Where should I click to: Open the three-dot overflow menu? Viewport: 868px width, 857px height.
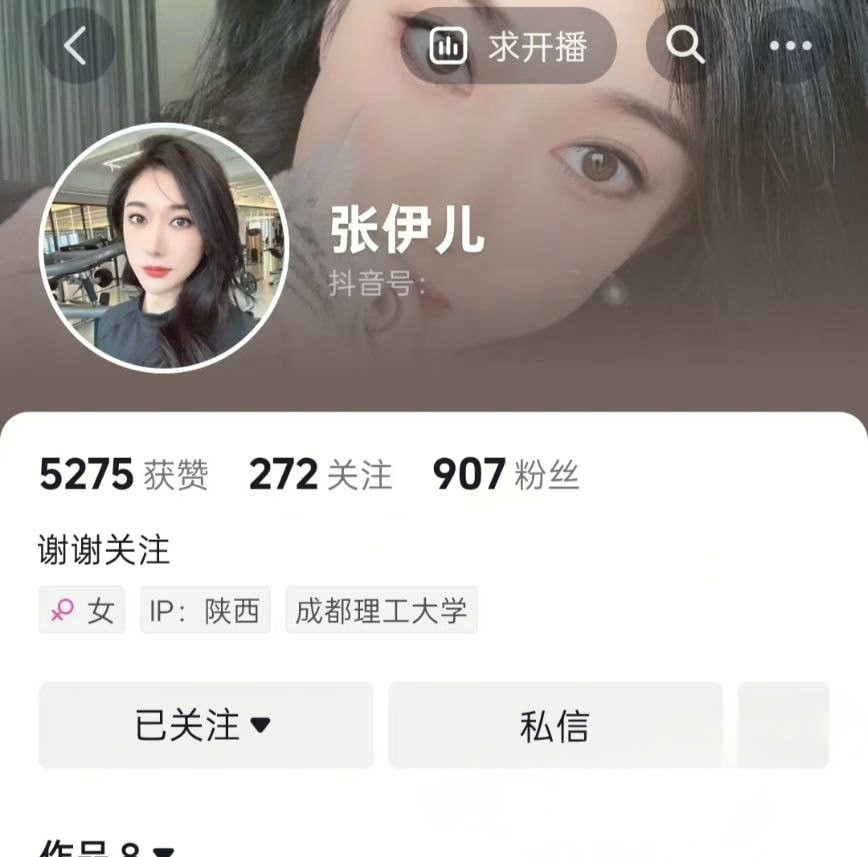(x=790, y=45)
